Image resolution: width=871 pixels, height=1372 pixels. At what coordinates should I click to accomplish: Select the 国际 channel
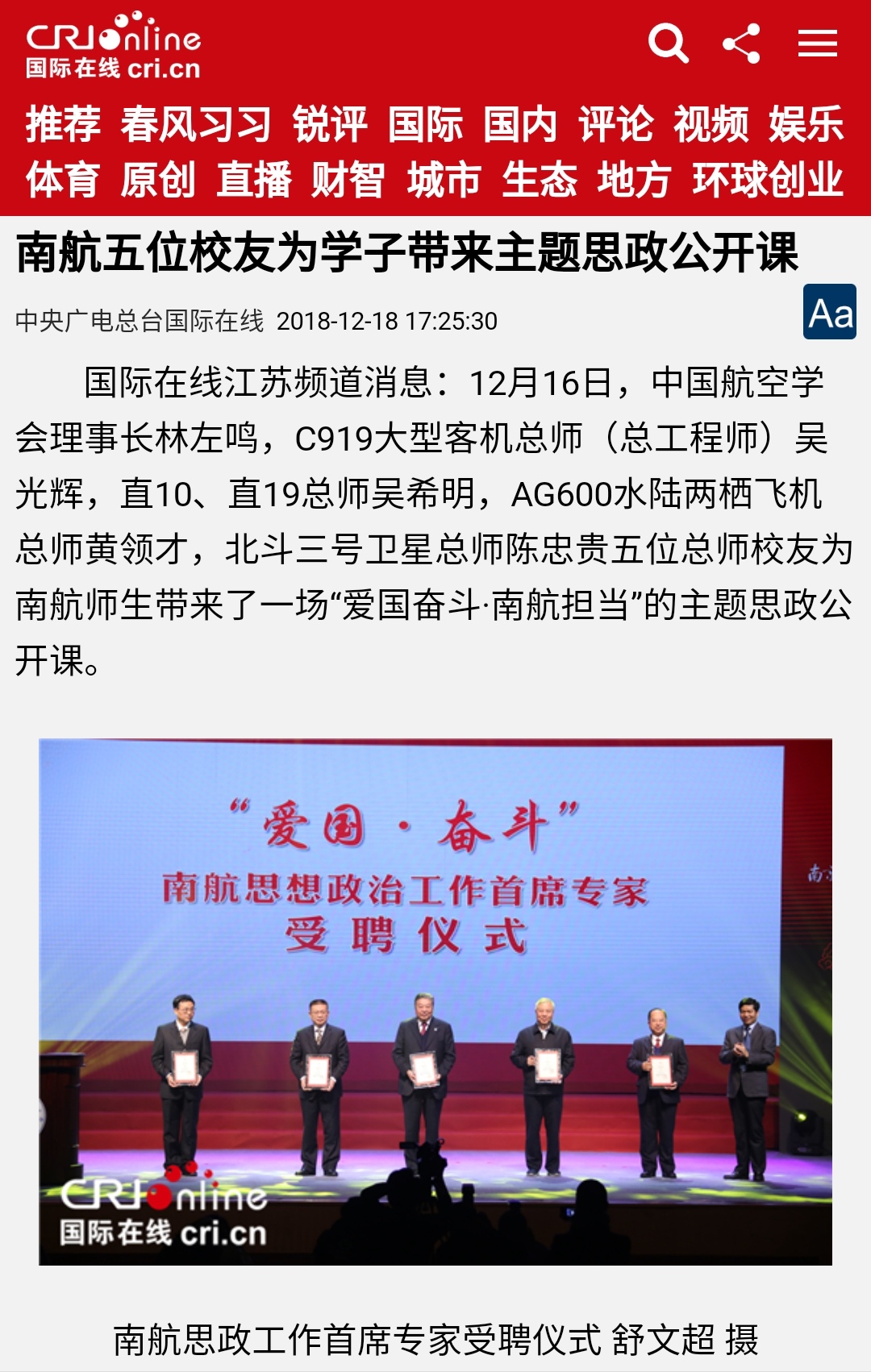point(425,124)
